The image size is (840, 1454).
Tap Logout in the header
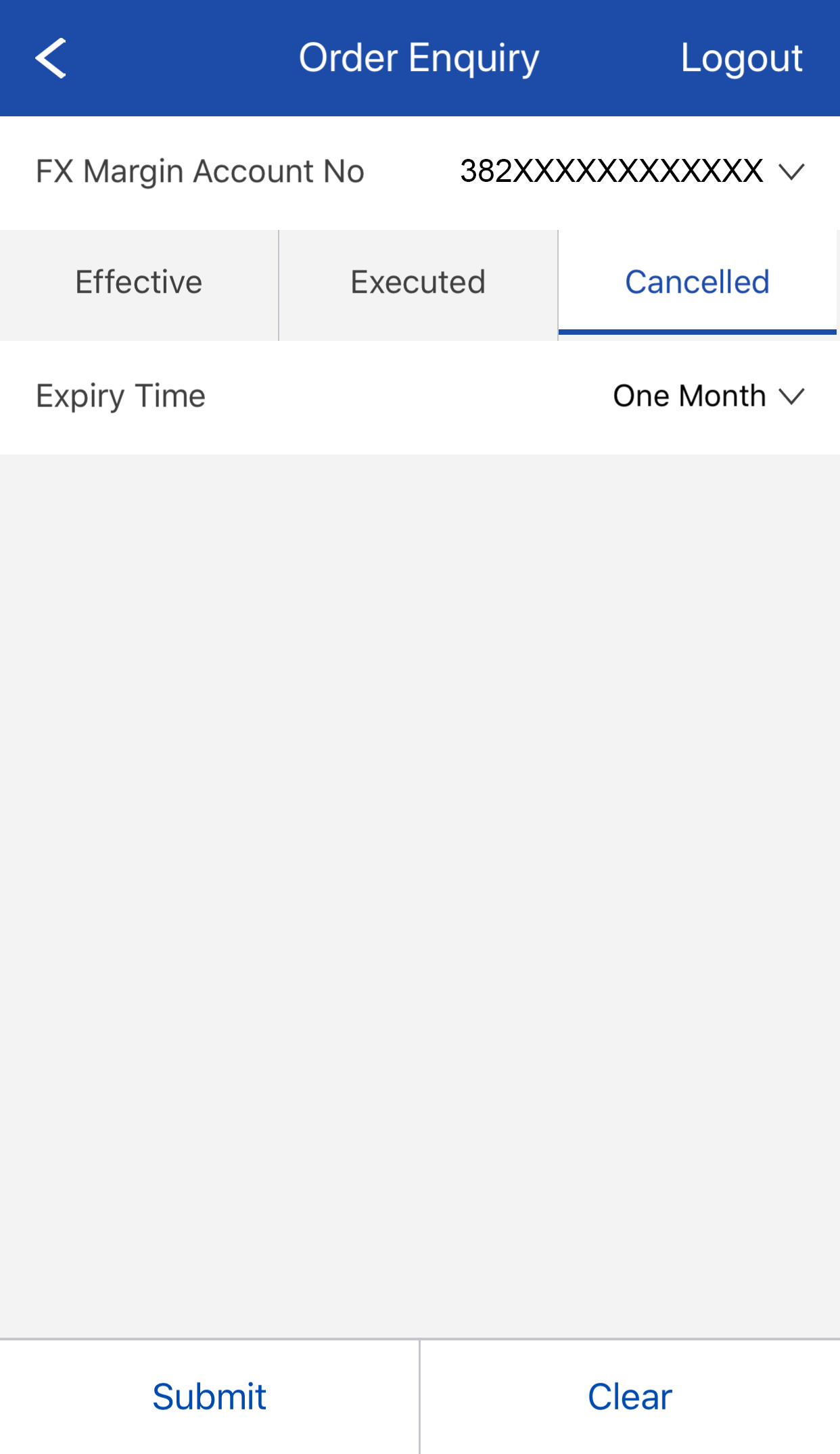[741, 58]
